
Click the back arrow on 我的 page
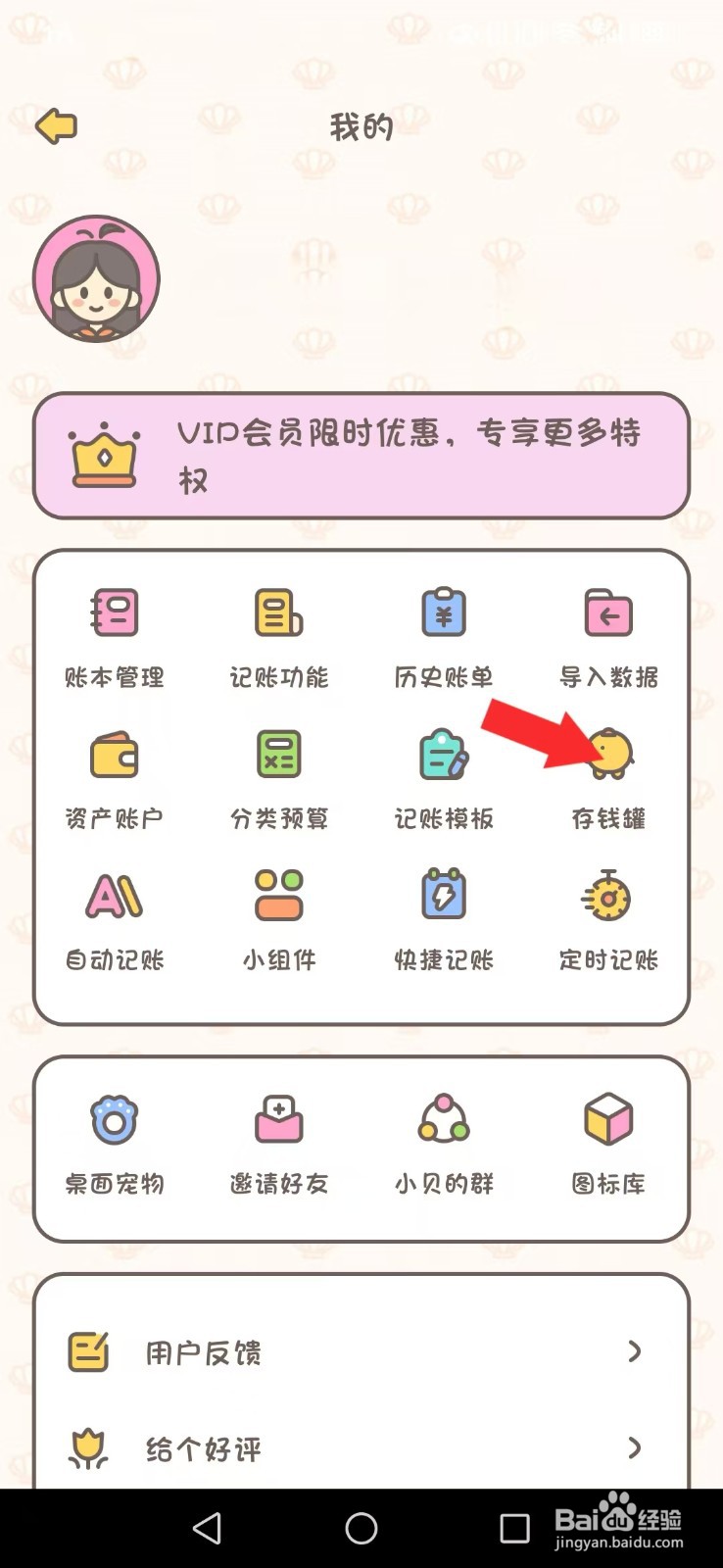click(57, 125)
